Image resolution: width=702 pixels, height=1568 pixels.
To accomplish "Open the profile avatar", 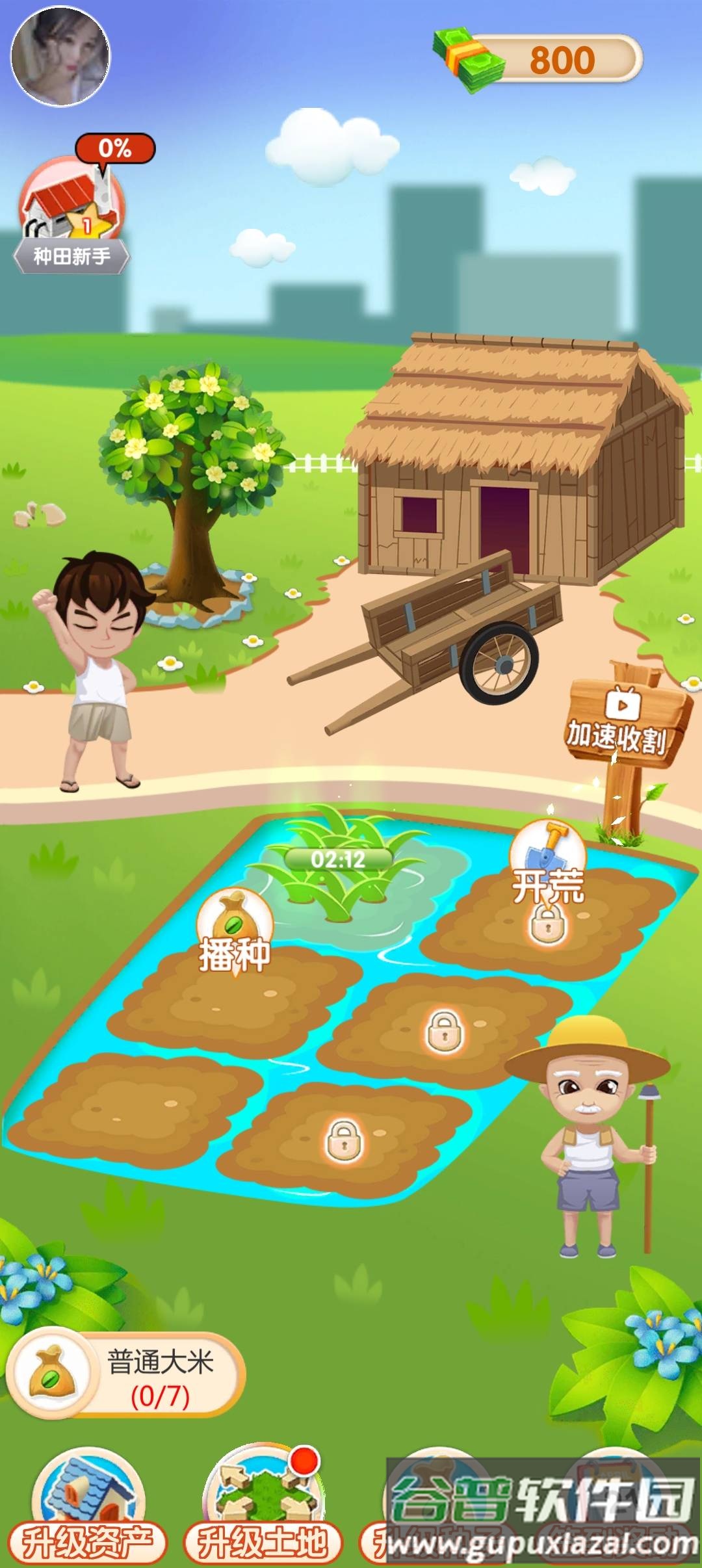I will [x=60, y=57].
